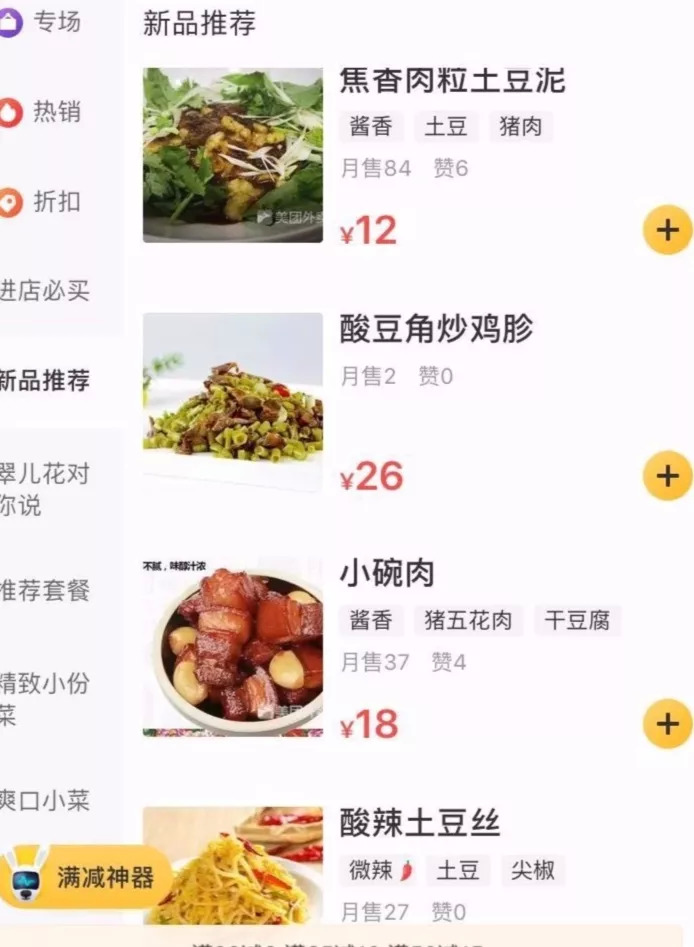Switch to the 专场 category
This screenshot has height=947, width=694.
(x=44, y=22)
